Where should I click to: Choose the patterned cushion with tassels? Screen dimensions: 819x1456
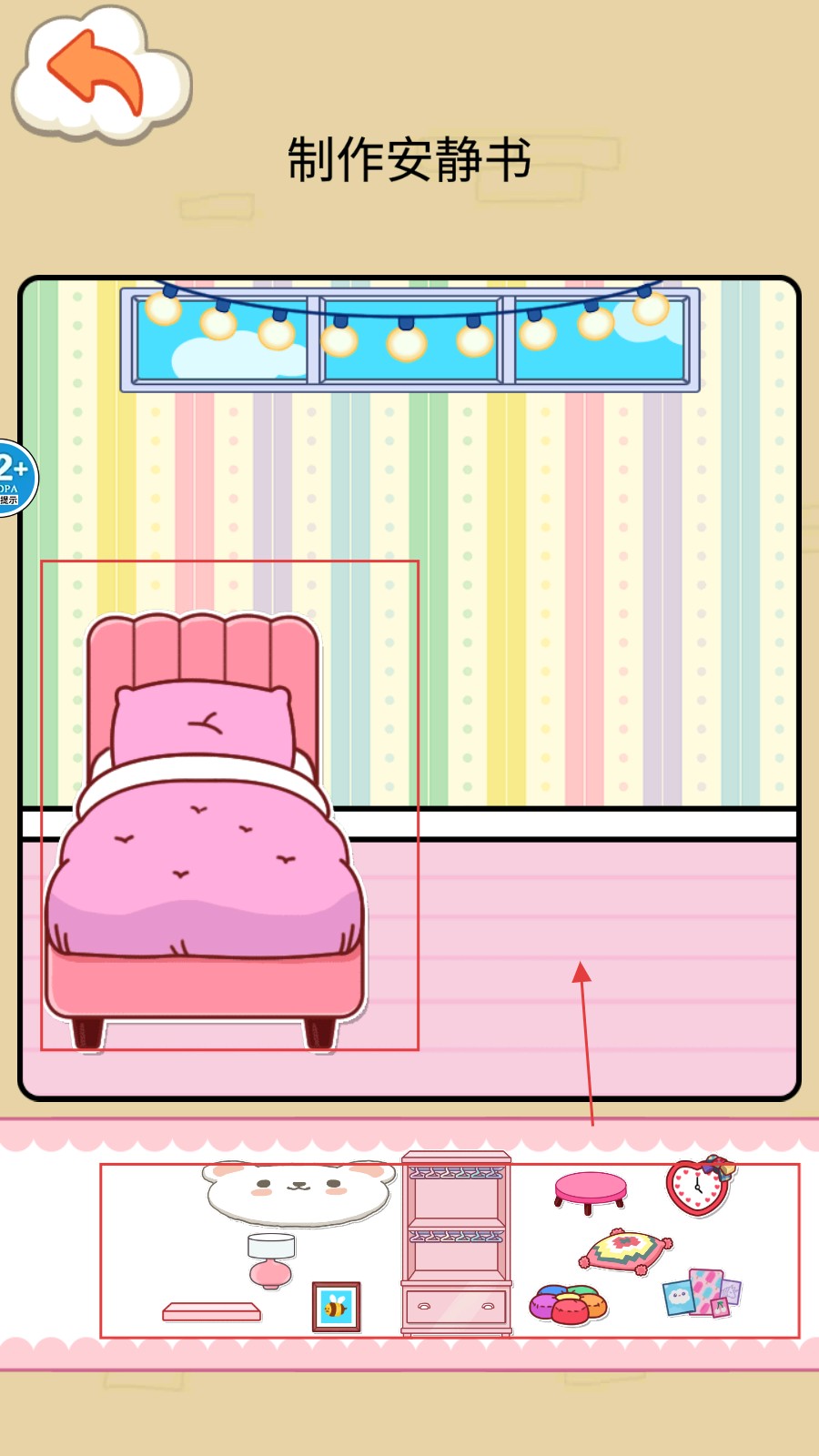(626, 1252)
